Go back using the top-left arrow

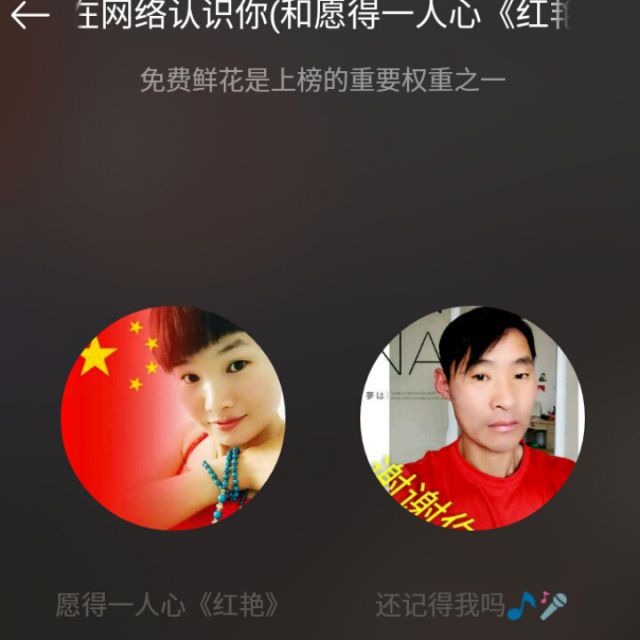click(30, 16)
